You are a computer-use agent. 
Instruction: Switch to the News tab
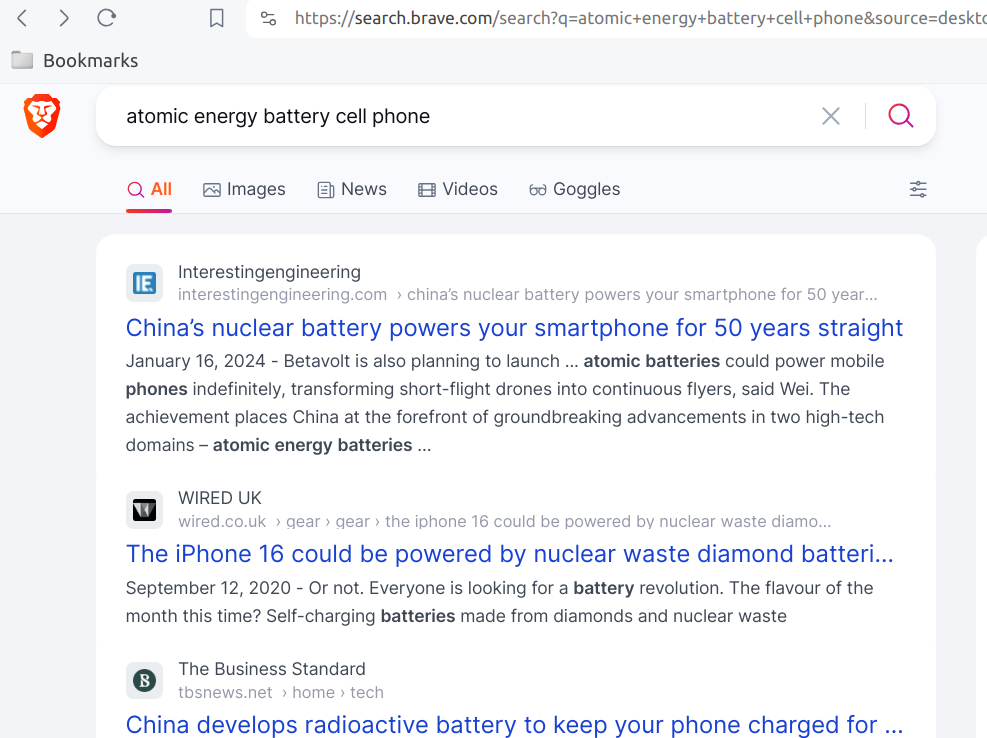pyautogui.click(x=352, y=189)
